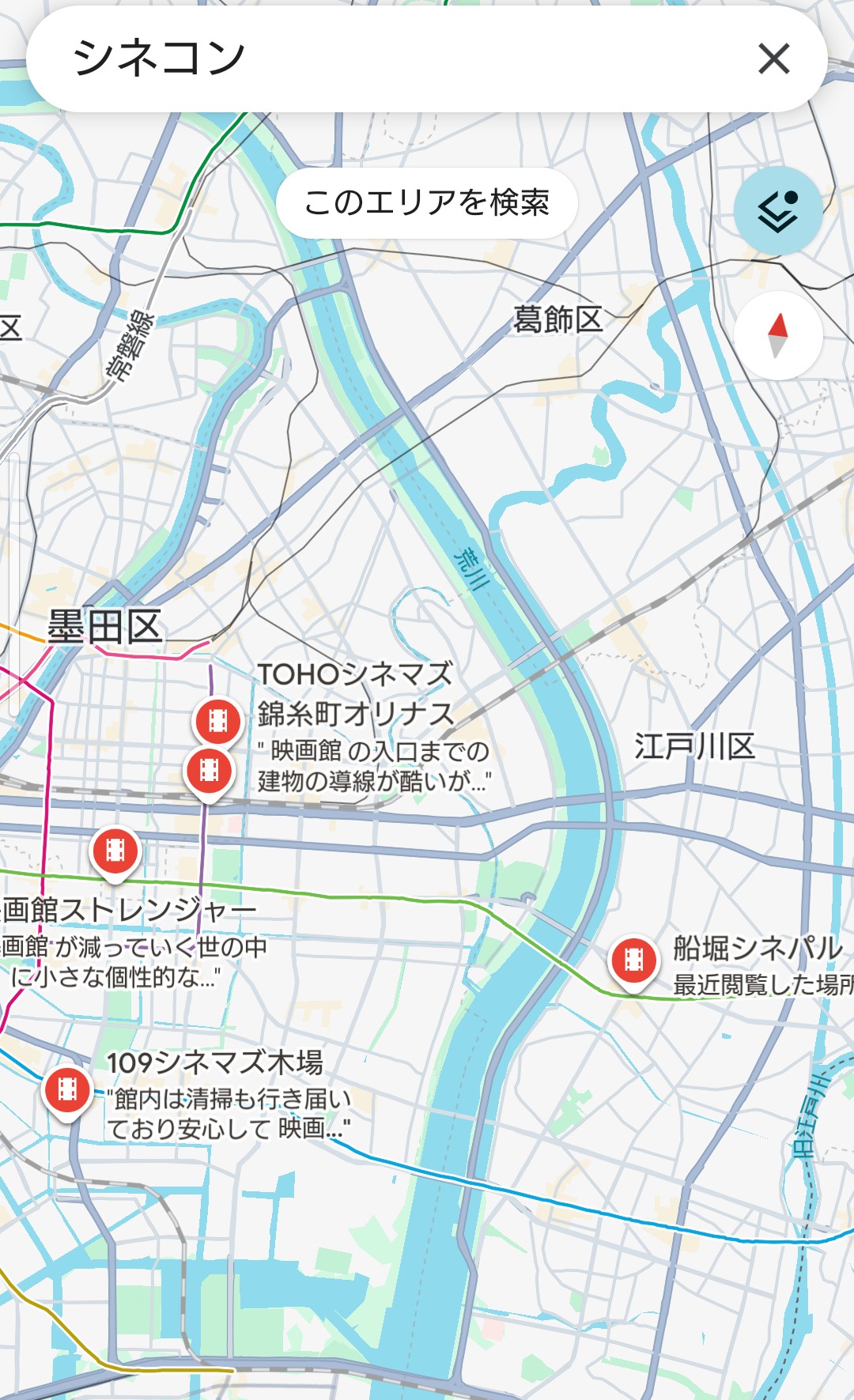Screen dimensions: 854x1400
Task: Select the ストレンジャー cinema marker
Action: point(115,853)
